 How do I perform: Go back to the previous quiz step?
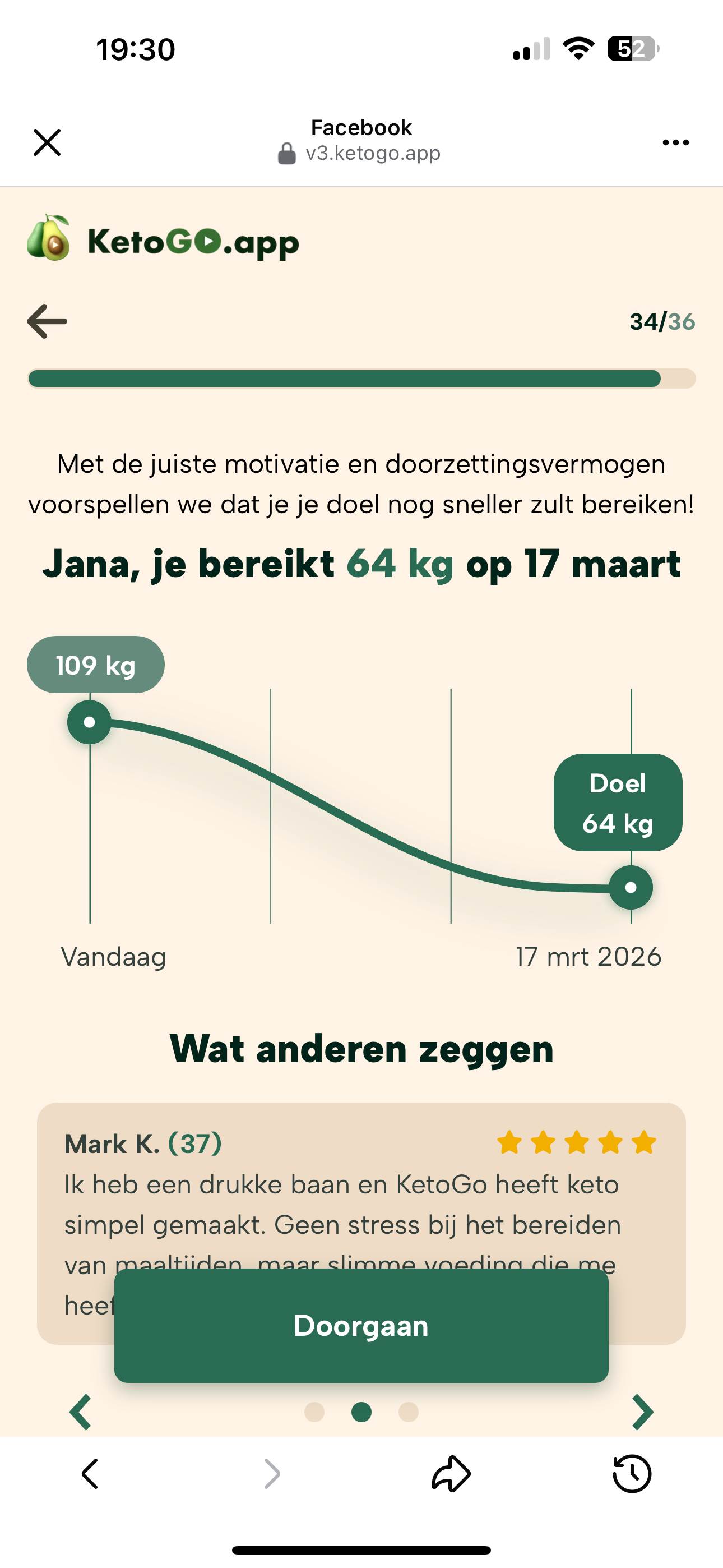48,321
